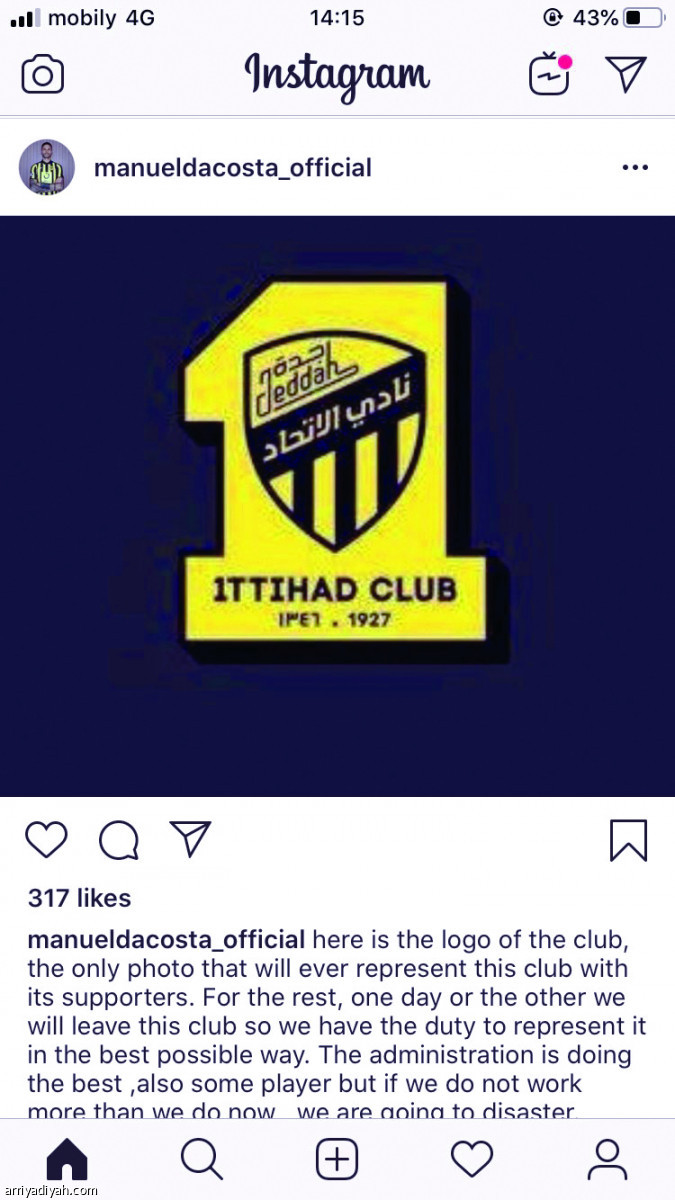Share the post using paper plane icon
This screenshot has height=1200, width=675.
(190, 839)
